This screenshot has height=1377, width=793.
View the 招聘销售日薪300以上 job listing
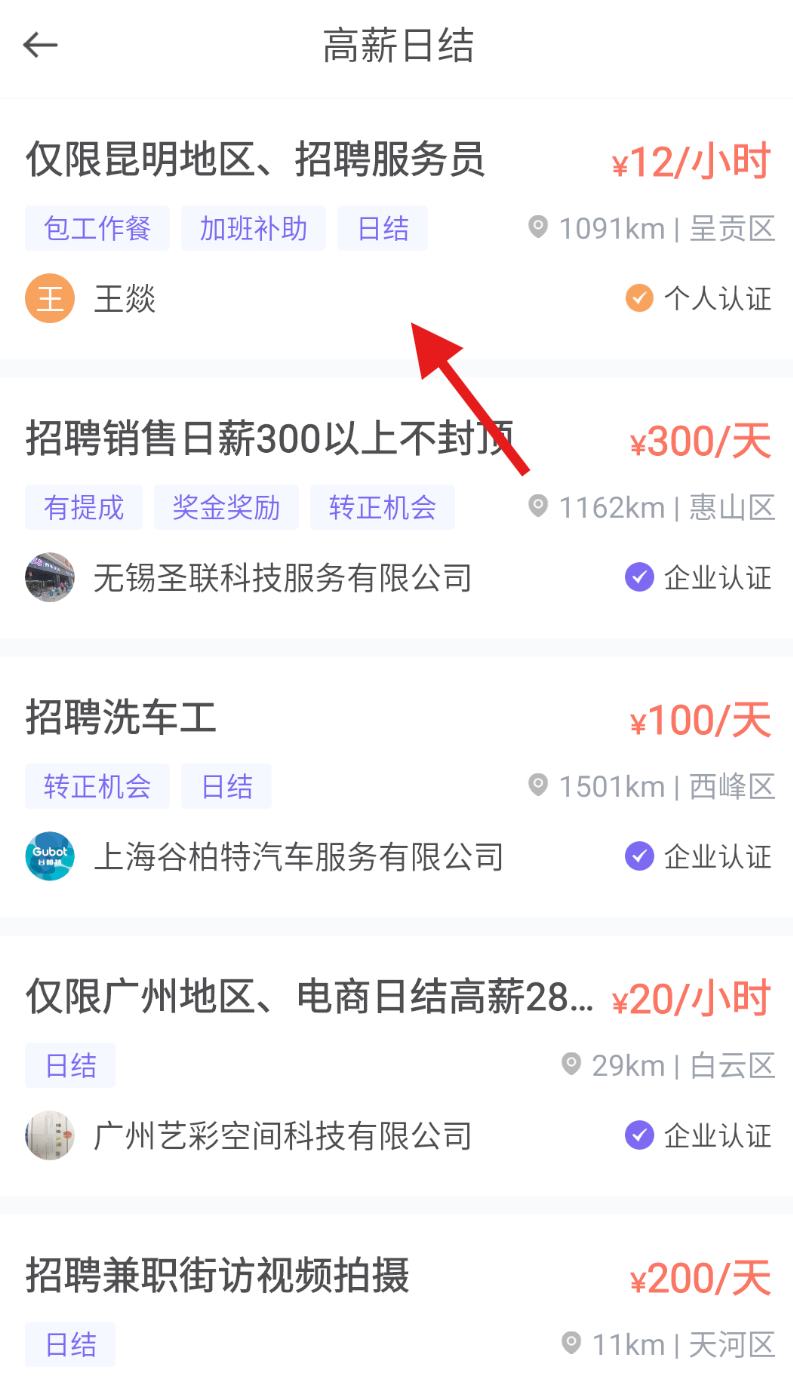(270, 439)
